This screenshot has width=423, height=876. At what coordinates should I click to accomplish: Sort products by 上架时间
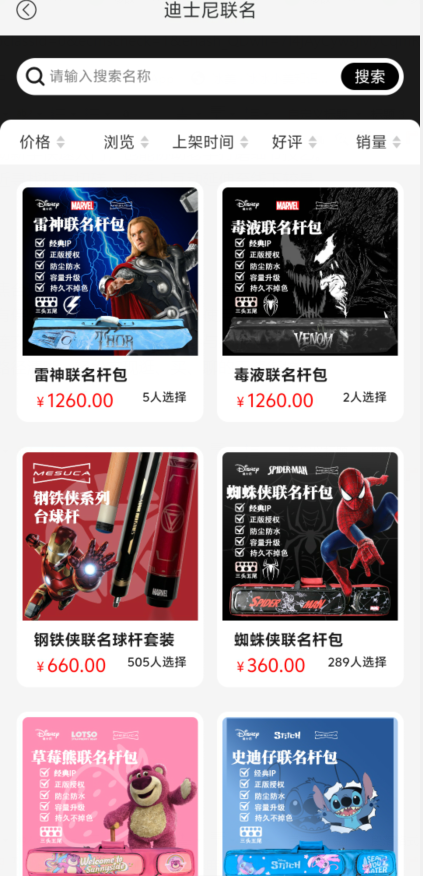coord(210,142)
